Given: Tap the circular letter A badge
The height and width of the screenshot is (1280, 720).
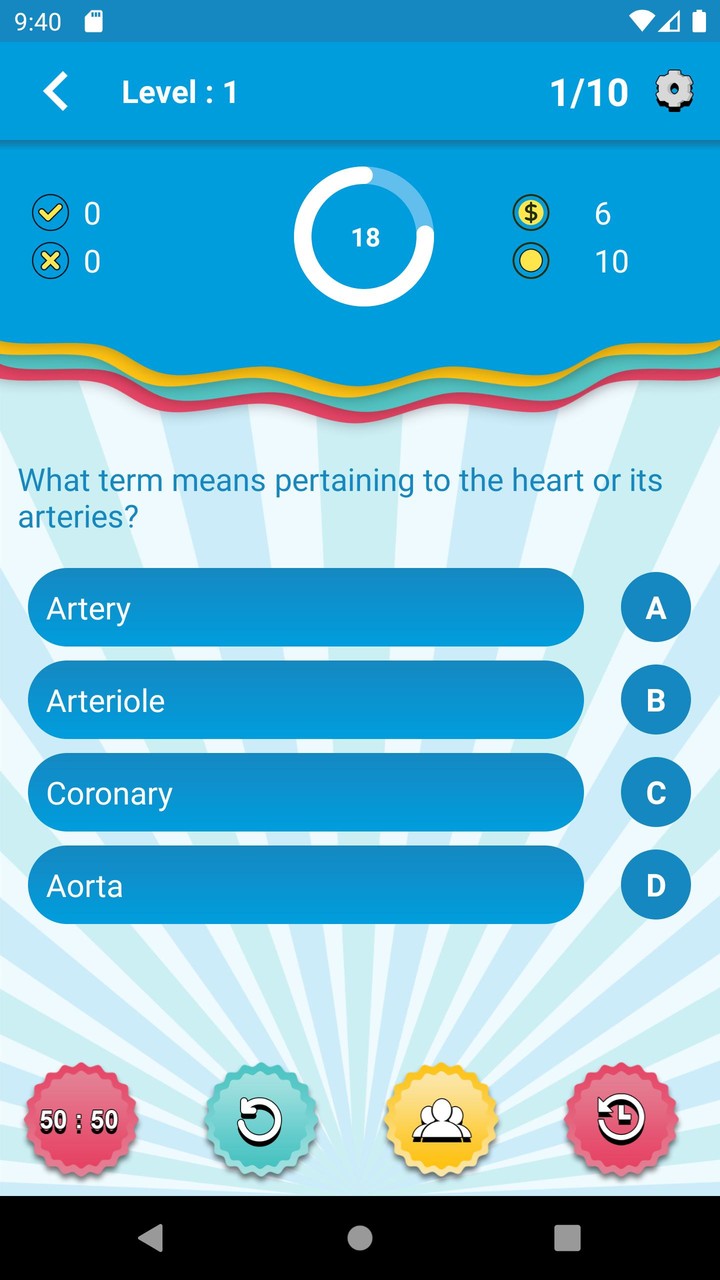Looking at the screenshot, I should pyautogui.click(x=656, y=607).
